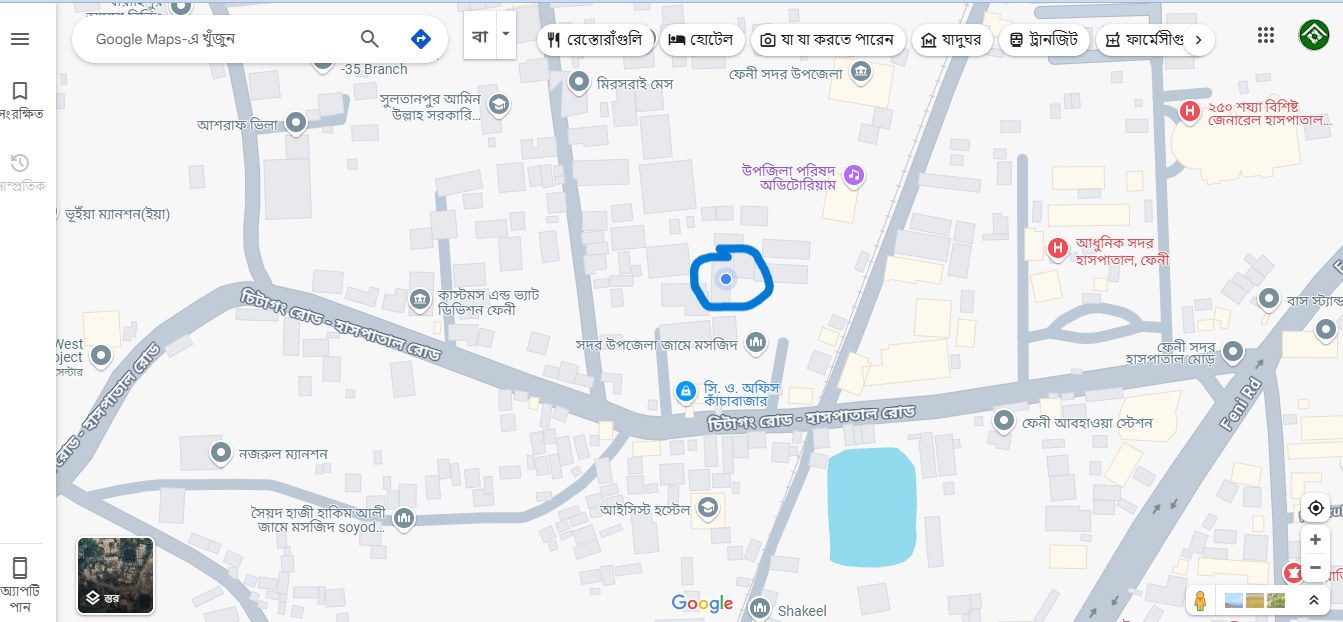This screenshot has width=1343, height=622.
Task: Tap the magnifier search icon
Action: (370, 39)
